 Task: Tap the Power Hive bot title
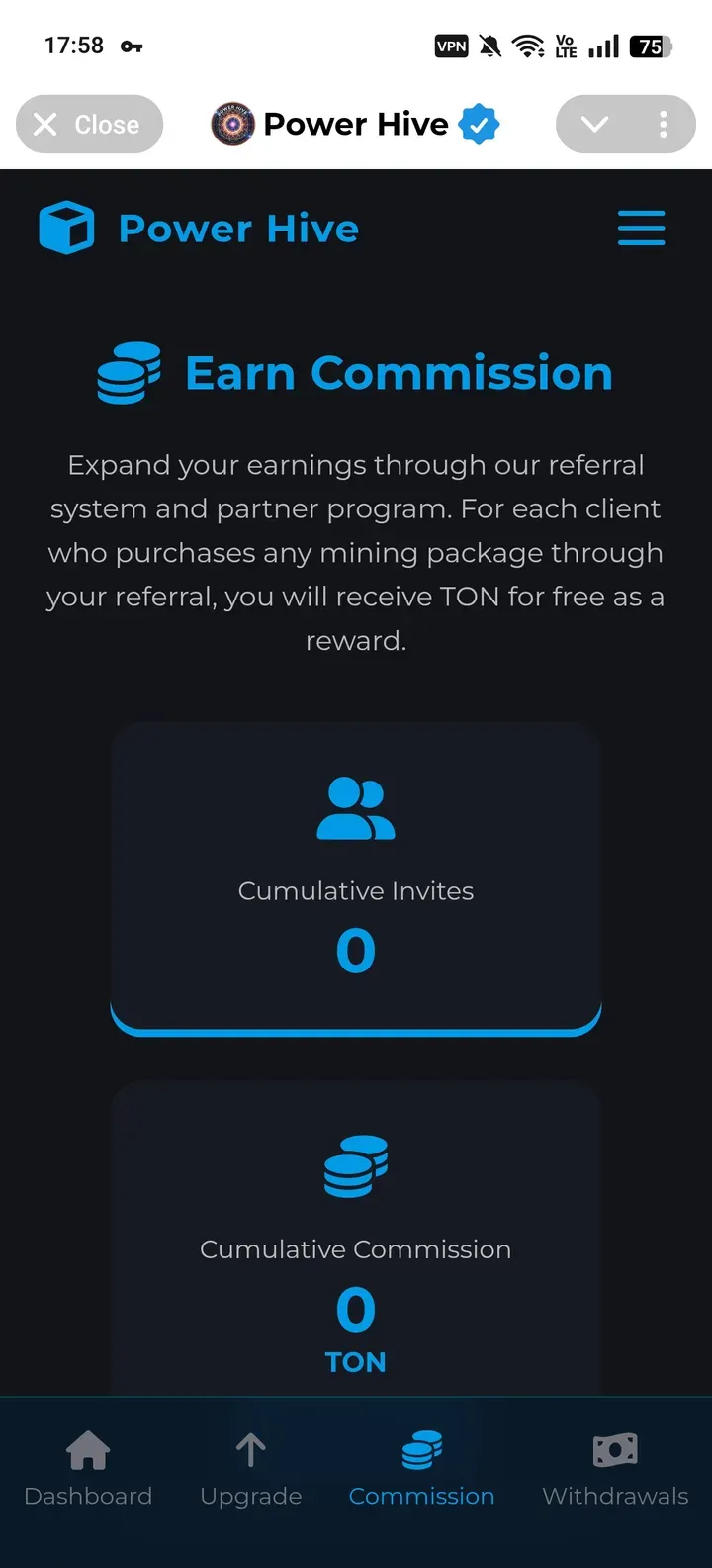[x=356, y=124]
